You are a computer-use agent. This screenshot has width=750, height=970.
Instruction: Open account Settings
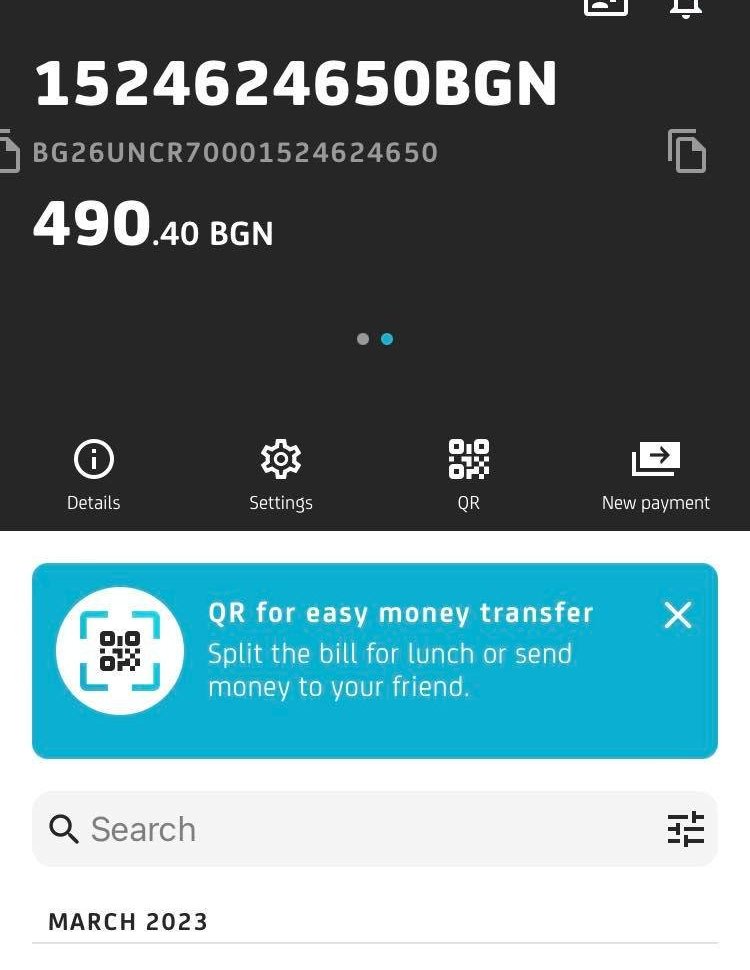(281, 475)
